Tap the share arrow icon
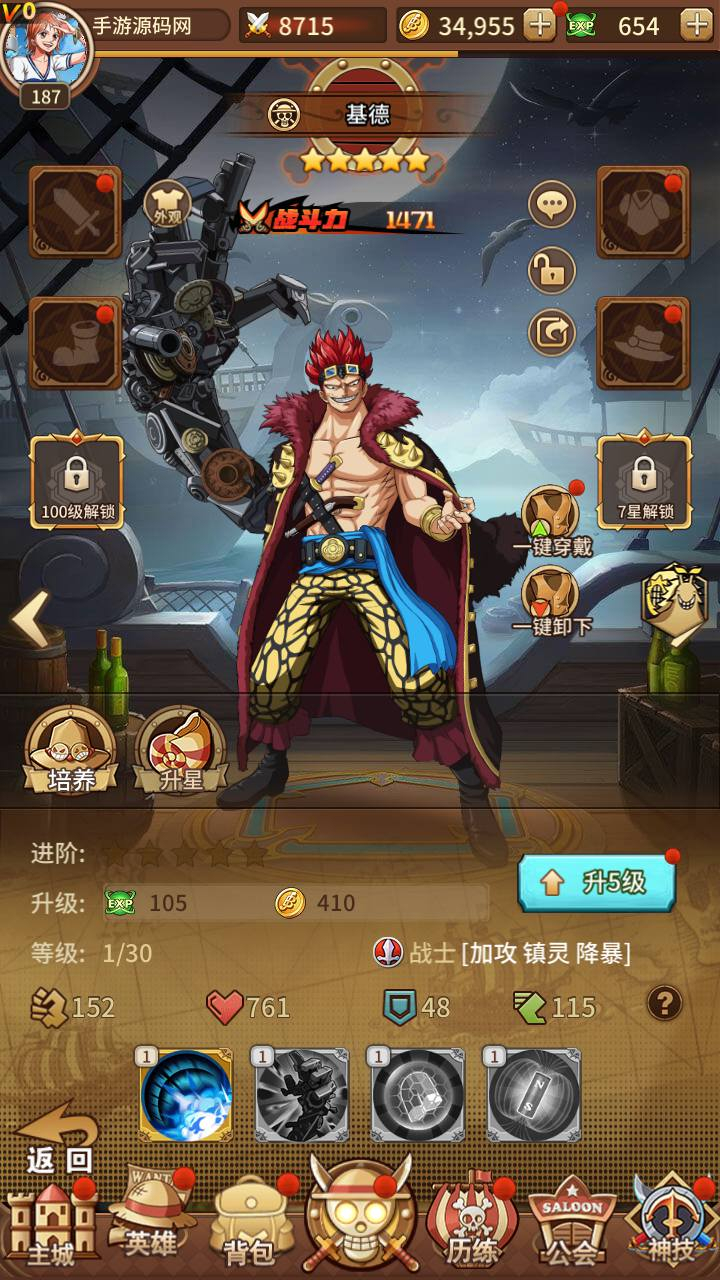Screen dimensions: 720x1280 point(552,332)
